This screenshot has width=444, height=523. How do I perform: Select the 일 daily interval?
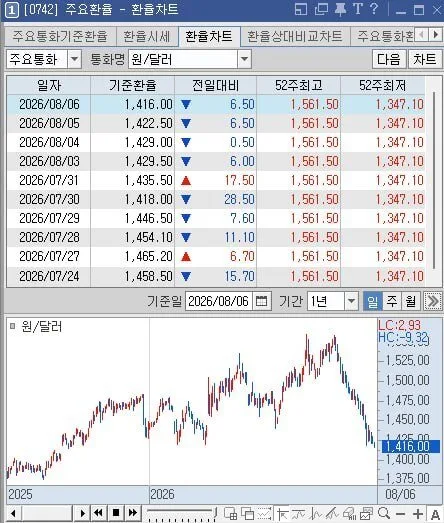click(x=372, y=301)
